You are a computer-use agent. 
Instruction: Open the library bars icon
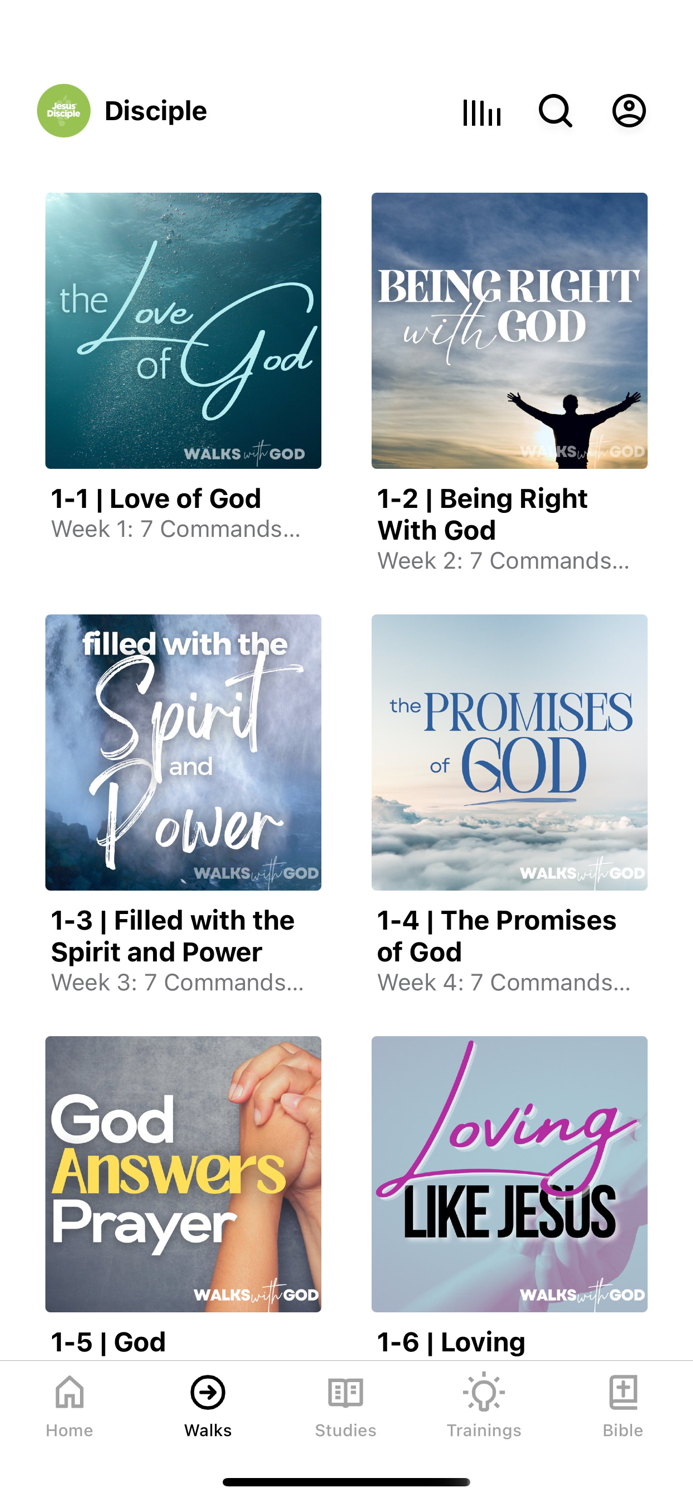tap(481, 112)
